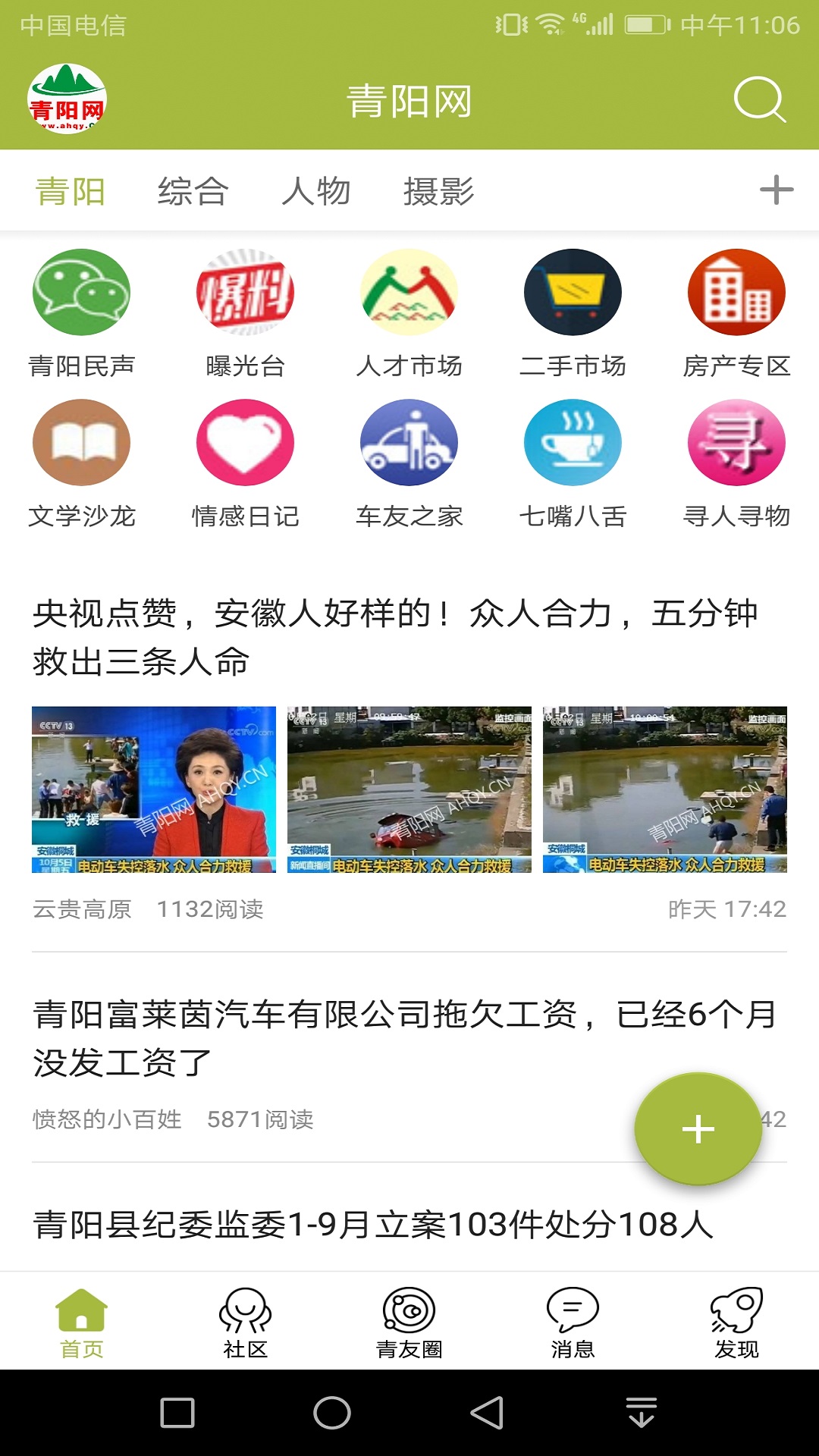819x1456 pixels.
Task: Select the 摄影 channel tab
Action: [438, 190]
